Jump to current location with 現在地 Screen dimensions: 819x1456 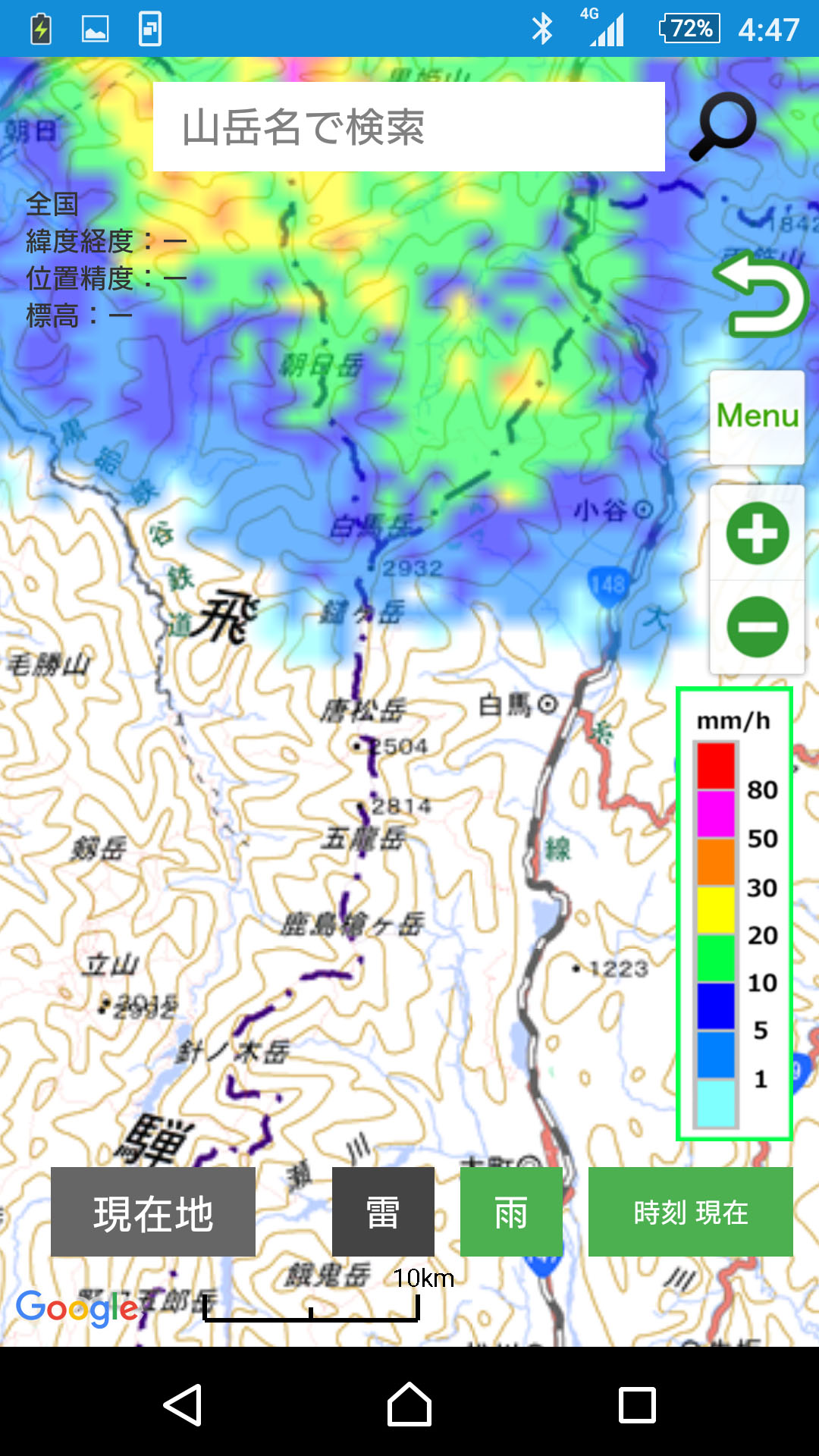153,1212
